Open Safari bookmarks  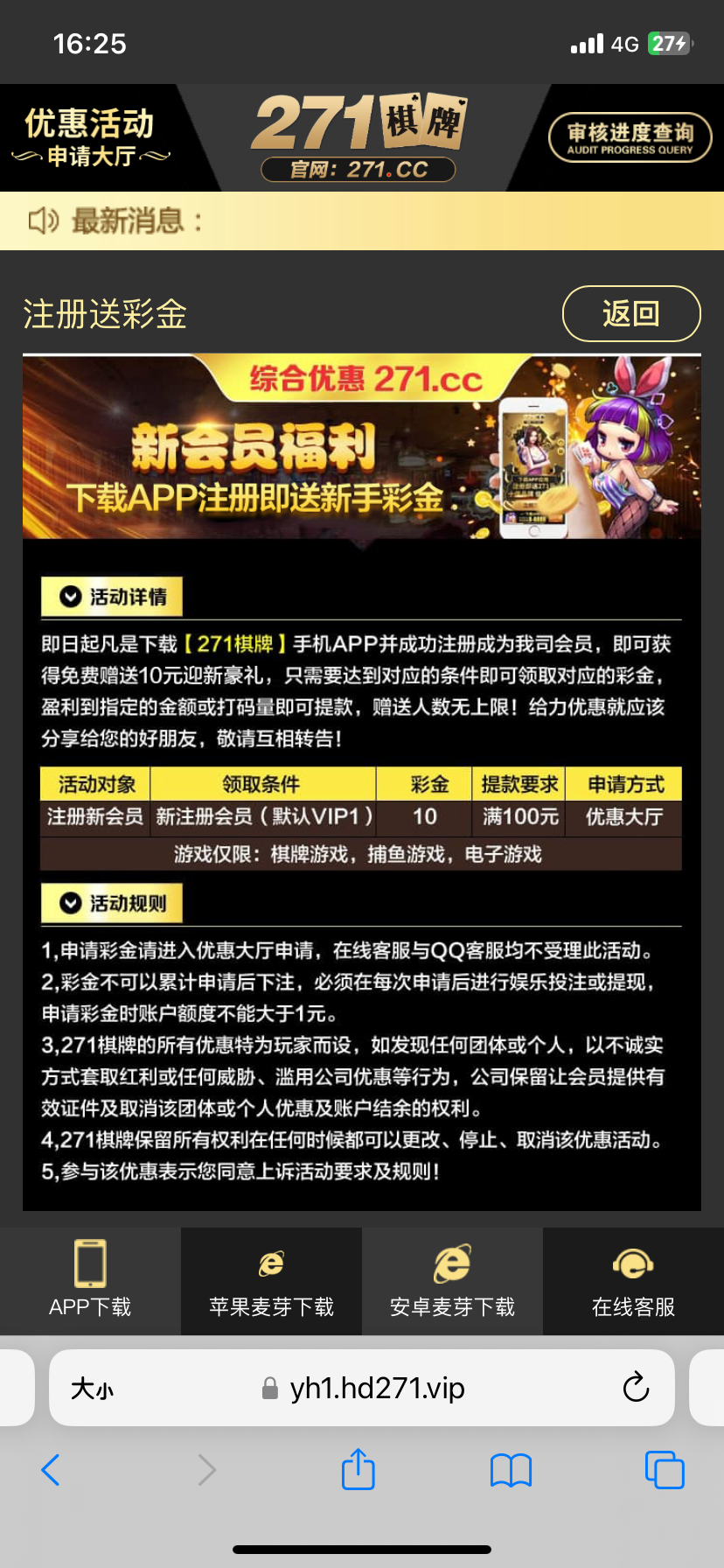(x=511, y=1470)
